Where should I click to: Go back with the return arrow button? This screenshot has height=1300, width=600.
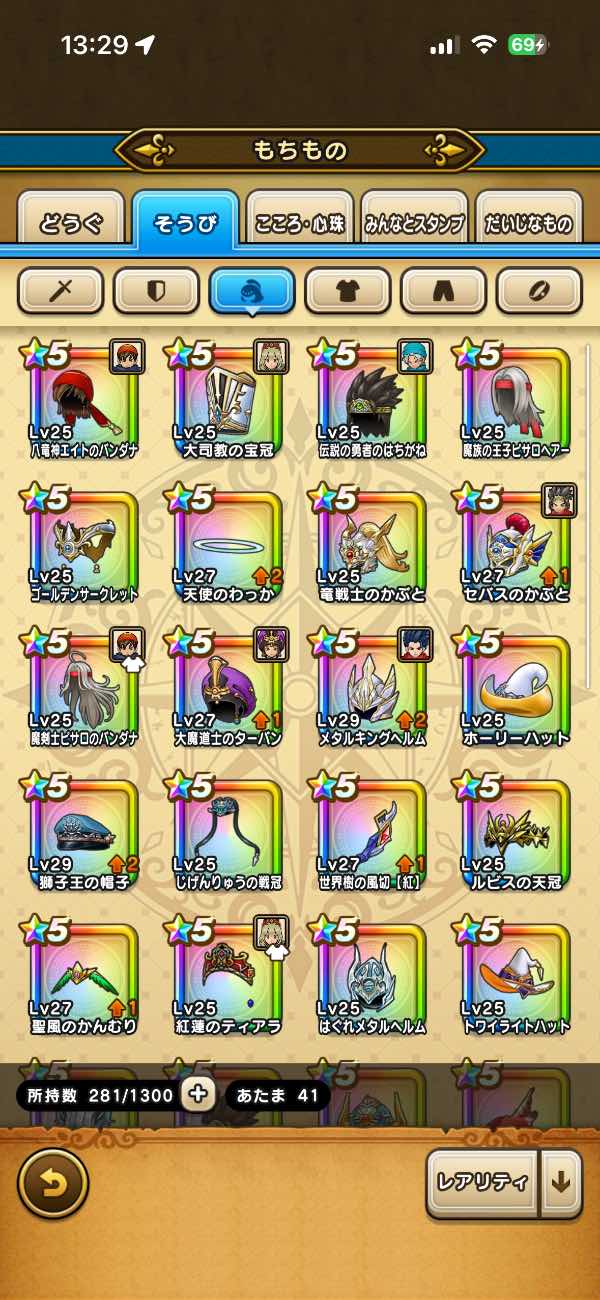click(x=53, y=1183)
